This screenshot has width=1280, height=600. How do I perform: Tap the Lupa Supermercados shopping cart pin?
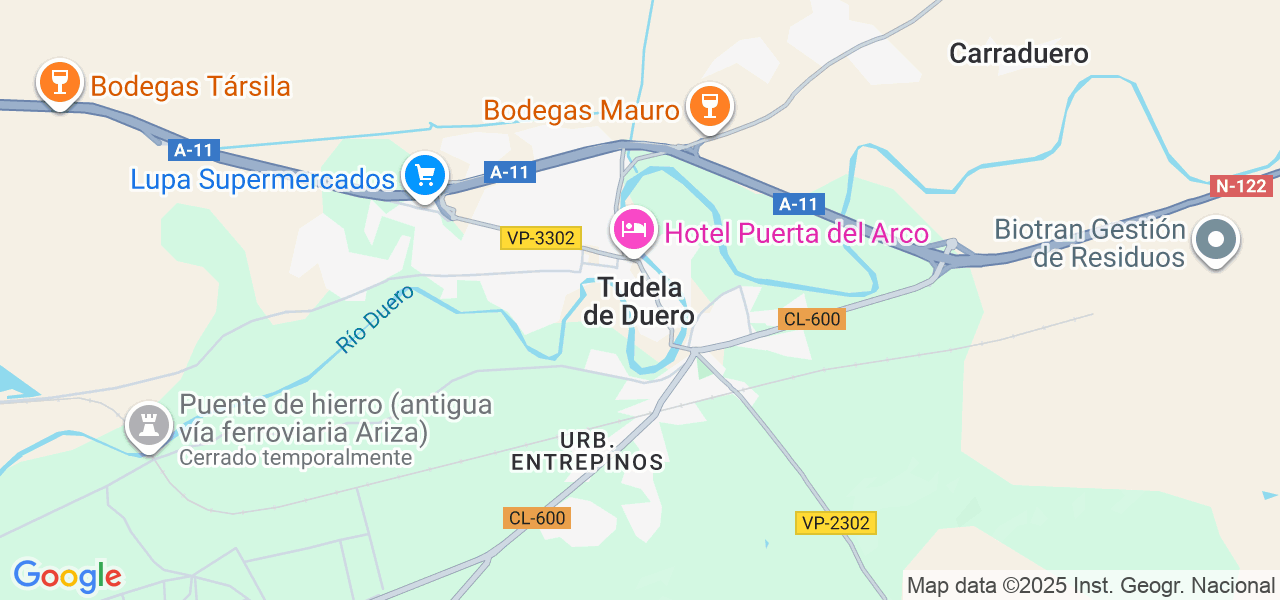tap(425, 177)
